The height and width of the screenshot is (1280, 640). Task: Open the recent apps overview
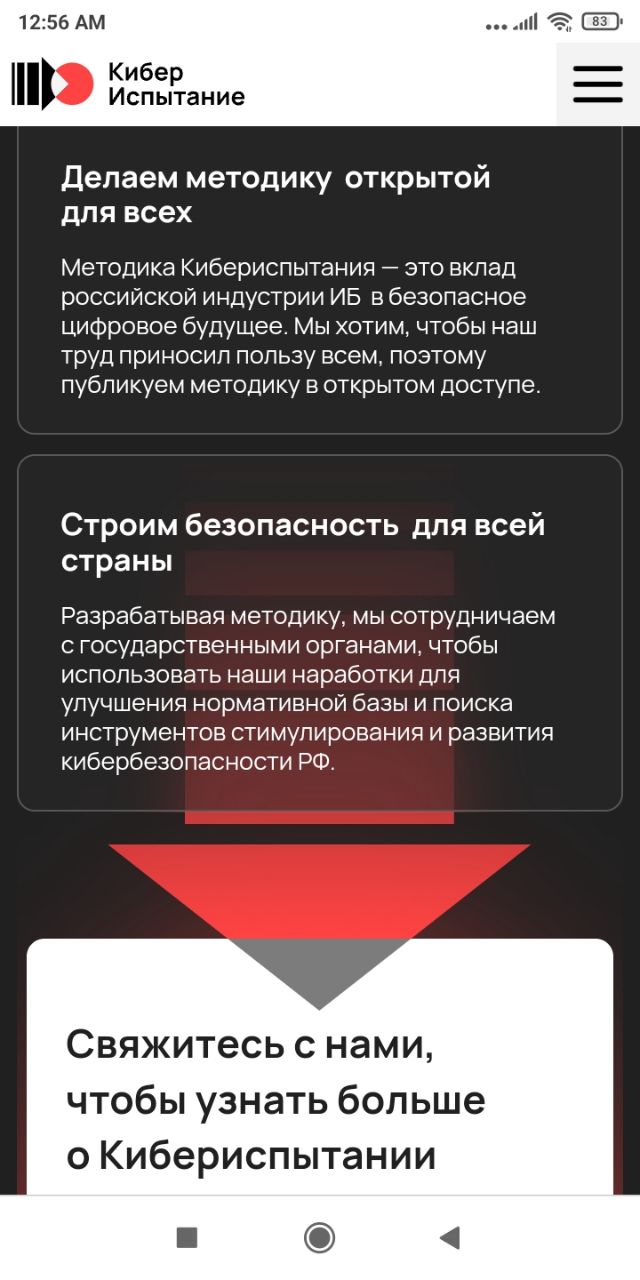tap(187, 1238)
